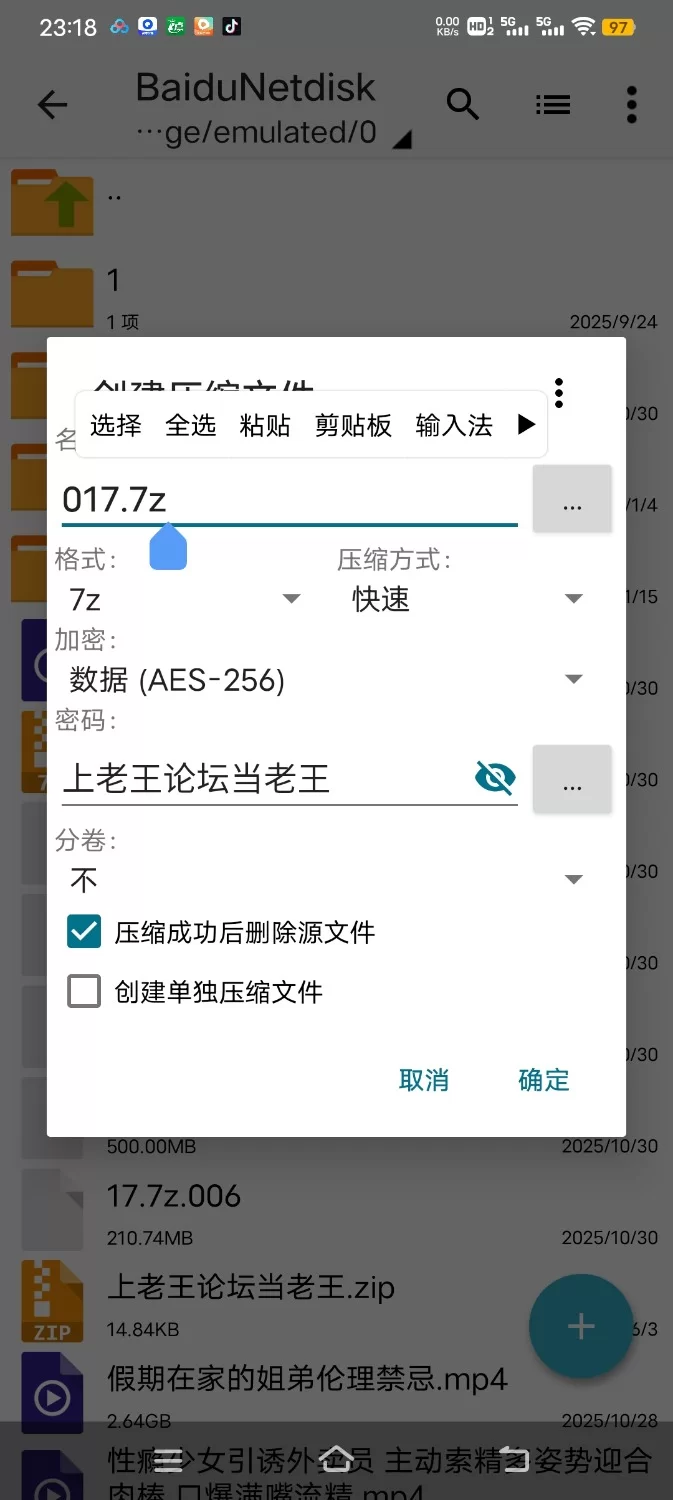Uncheck 压缩成功后删除源文件
This screenshot has height=1500, width=673.
84,932
